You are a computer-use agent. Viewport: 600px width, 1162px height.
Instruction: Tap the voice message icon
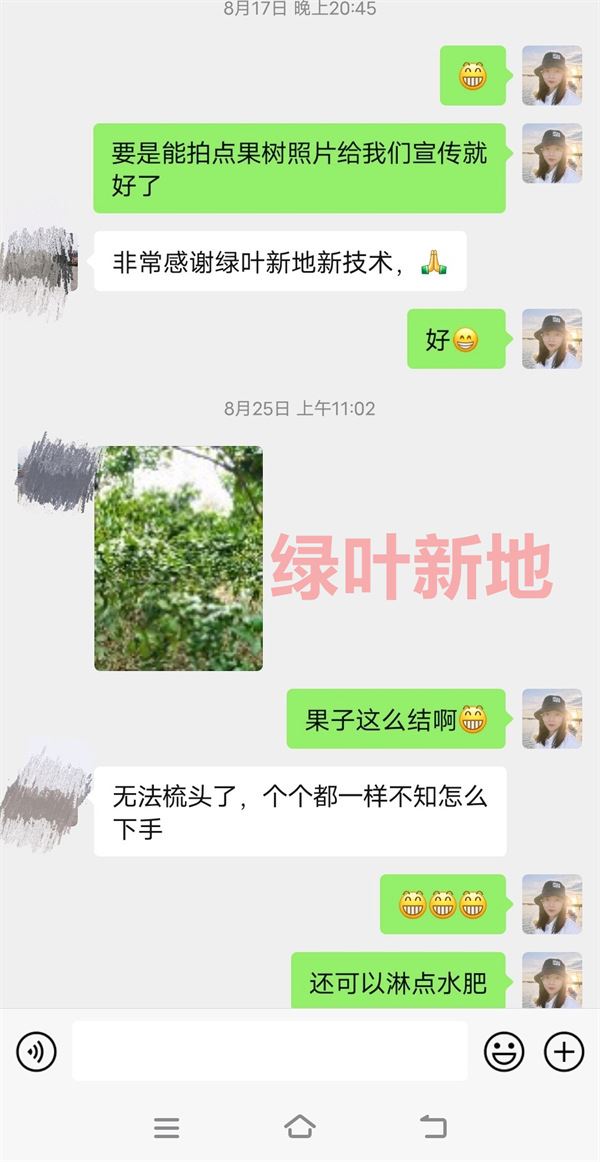[37, 1051]
